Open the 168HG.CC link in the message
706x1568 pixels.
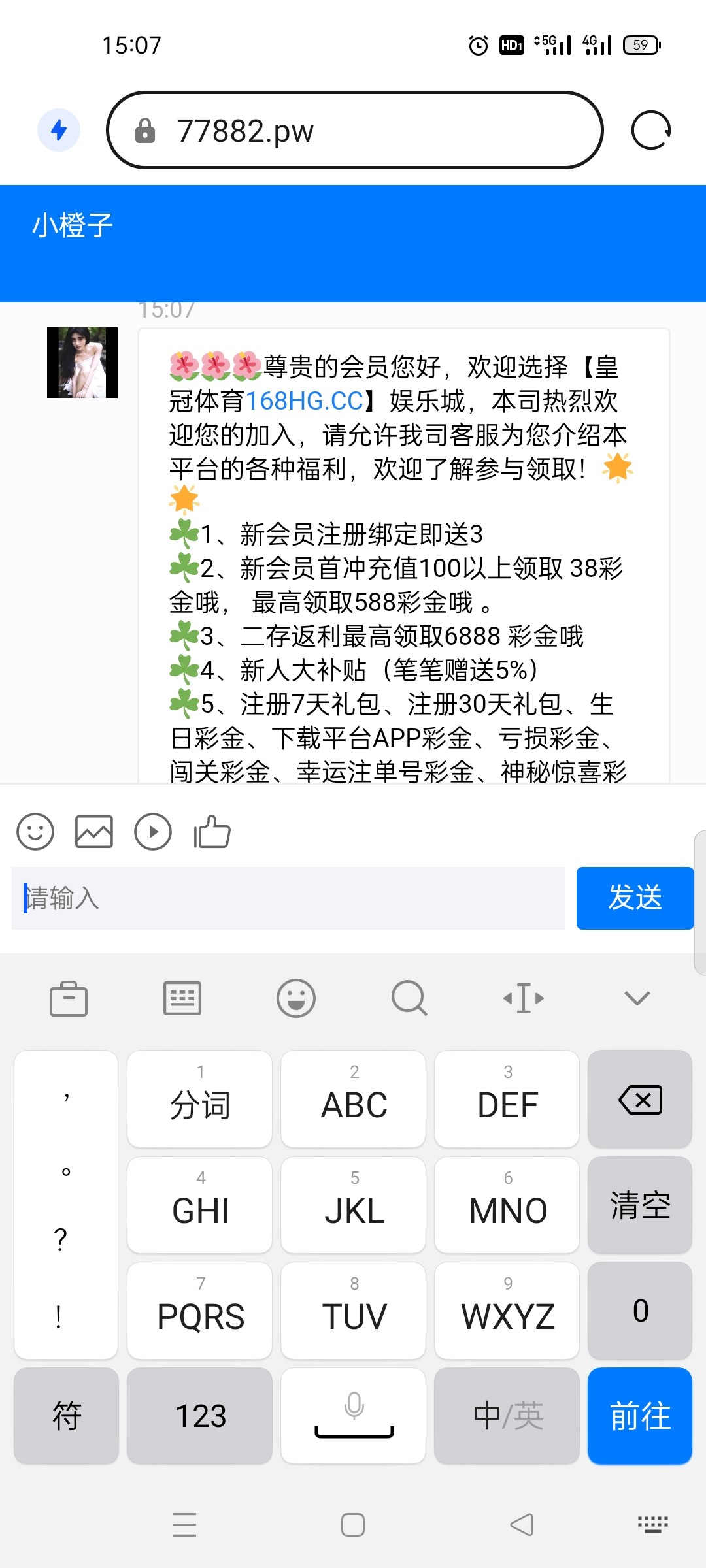pyautogui.click(x=304, y=401)
